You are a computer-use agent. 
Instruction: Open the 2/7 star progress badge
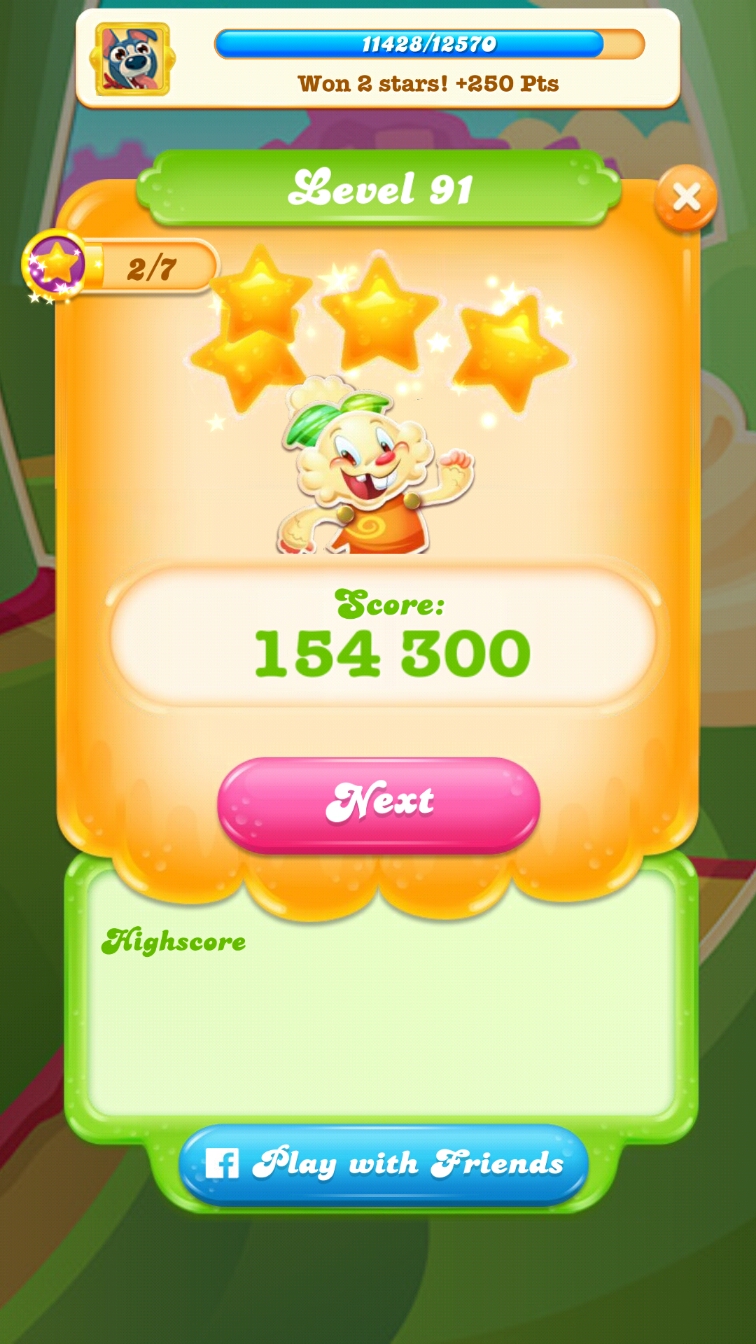click(122, 267)
